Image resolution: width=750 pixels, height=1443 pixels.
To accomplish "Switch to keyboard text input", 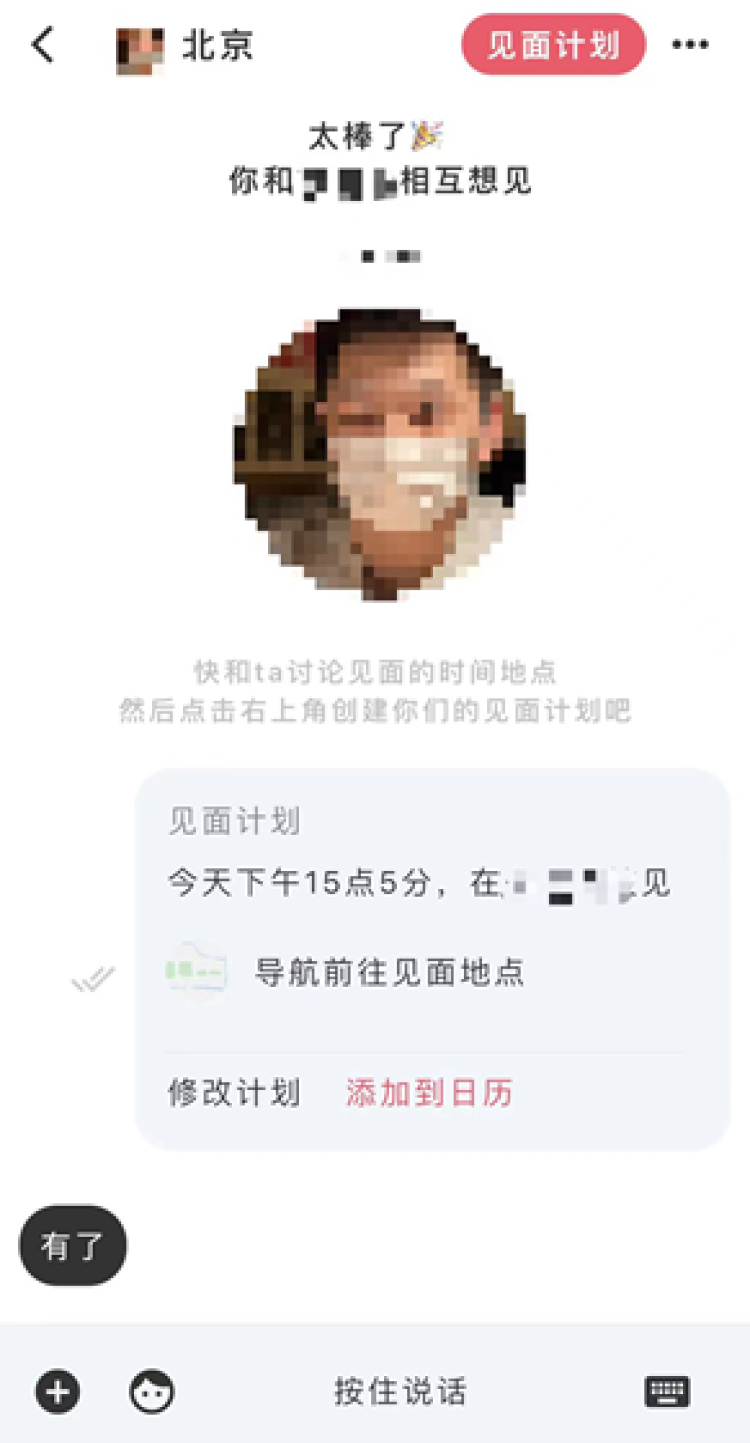I will coord(667,1391).
